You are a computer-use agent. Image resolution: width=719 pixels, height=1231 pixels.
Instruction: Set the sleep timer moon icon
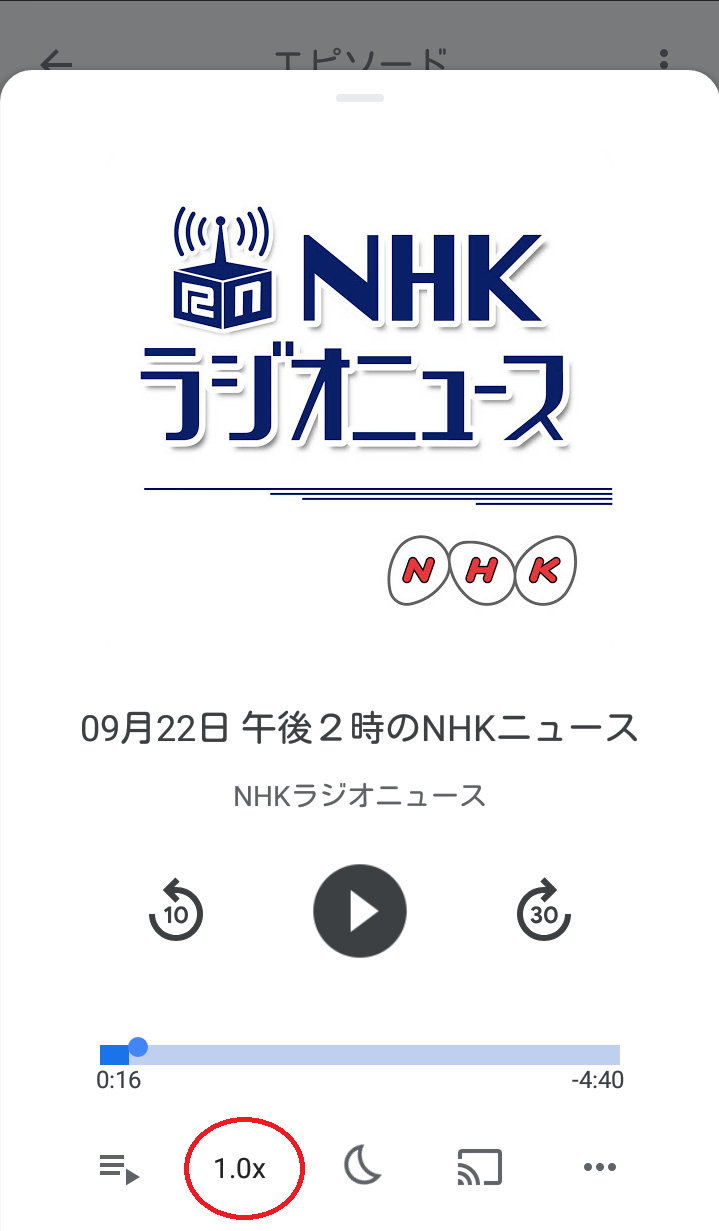[362, 1166]
